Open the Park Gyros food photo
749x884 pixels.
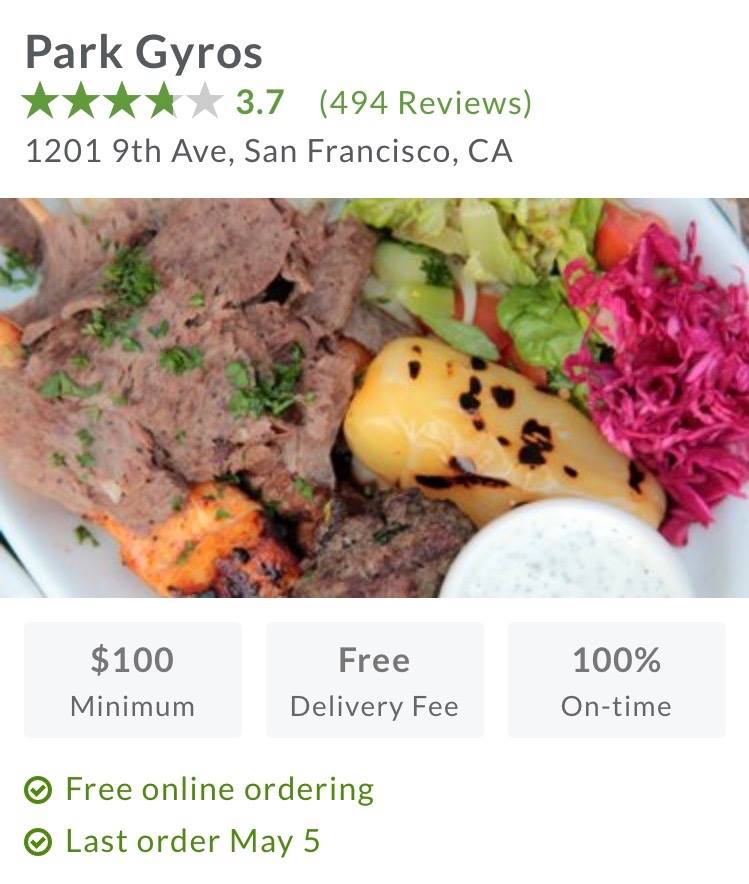click(374, 397)
